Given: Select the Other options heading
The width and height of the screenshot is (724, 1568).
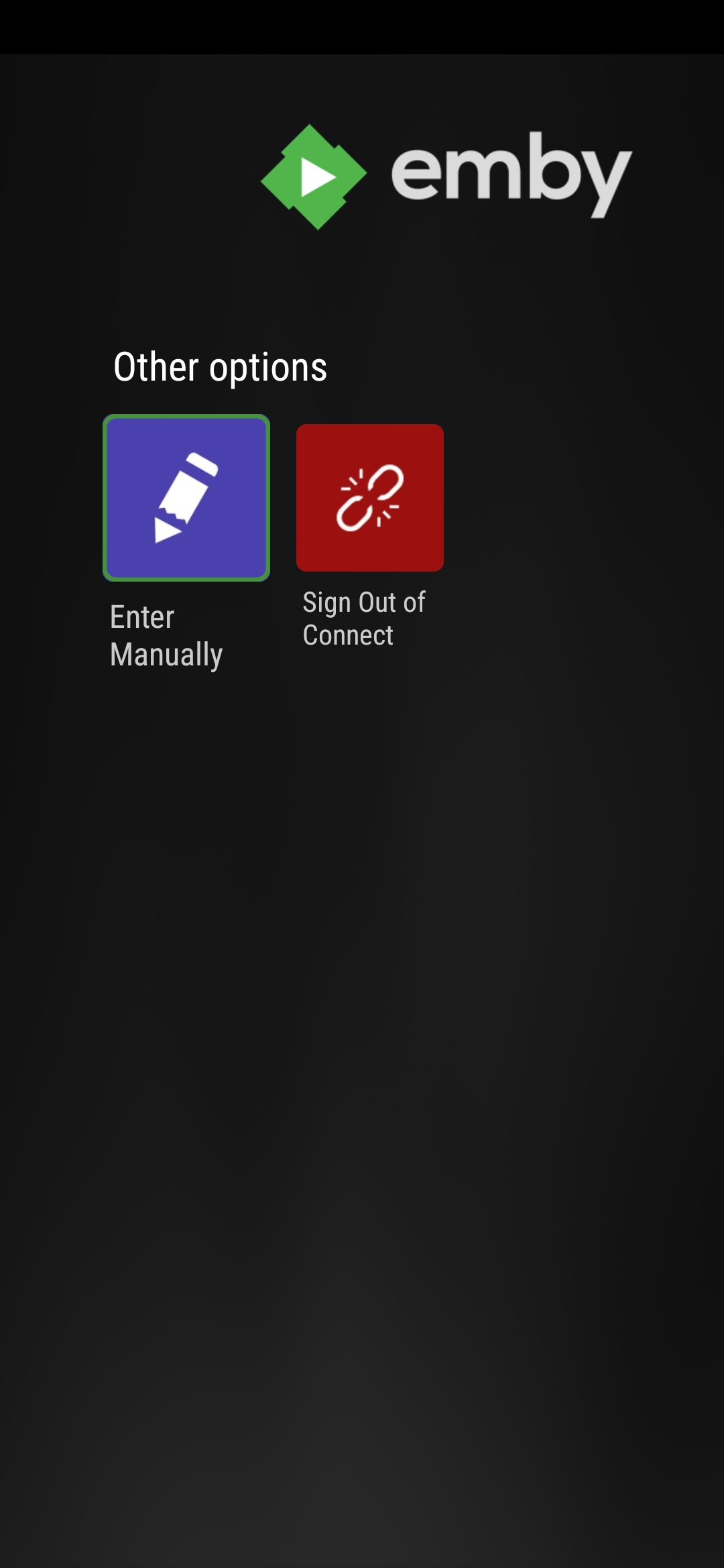Looking at the screenshot, I should pos(219,367).
